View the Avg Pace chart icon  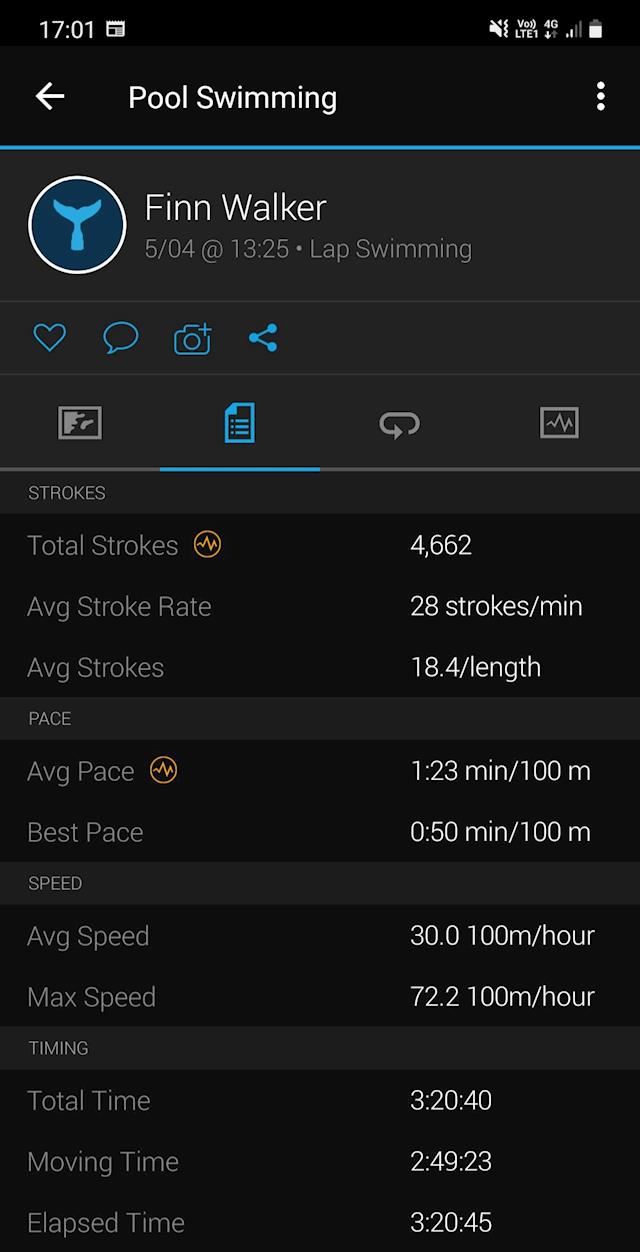tap(163, 771)
